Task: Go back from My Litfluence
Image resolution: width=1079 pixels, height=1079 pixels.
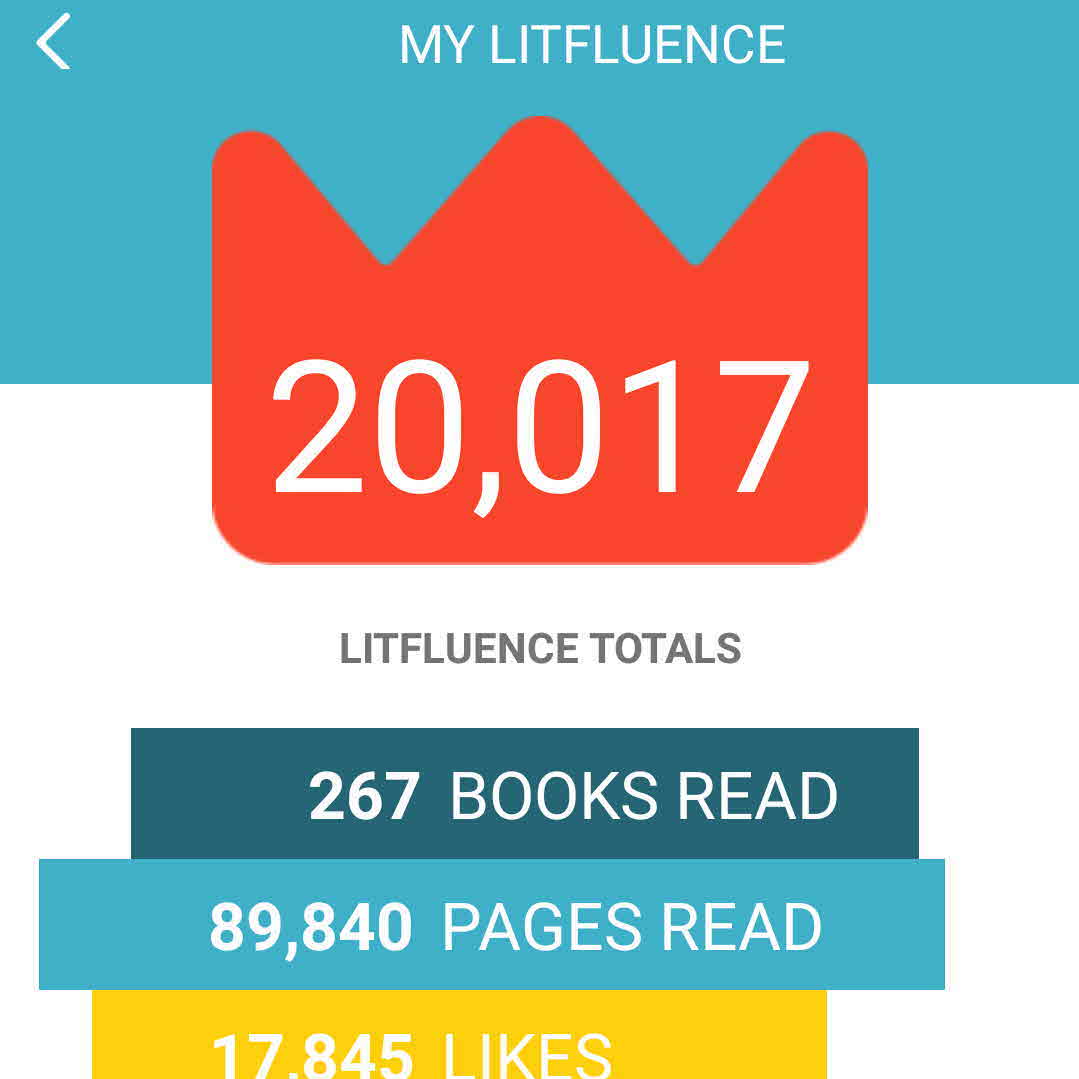Action: click(53, 42)
